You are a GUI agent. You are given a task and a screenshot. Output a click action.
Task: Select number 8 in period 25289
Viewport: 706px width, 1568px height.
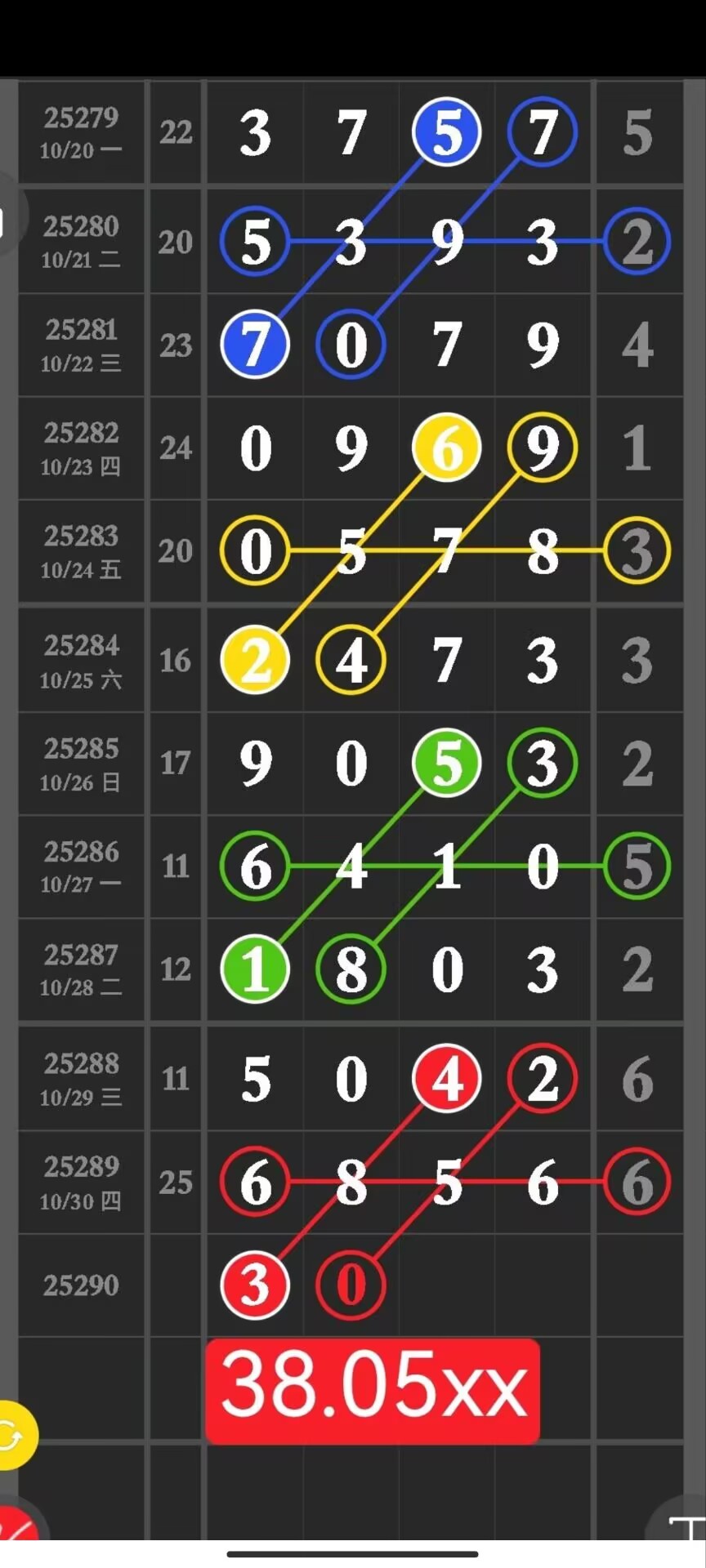(x=350, y=1182)
